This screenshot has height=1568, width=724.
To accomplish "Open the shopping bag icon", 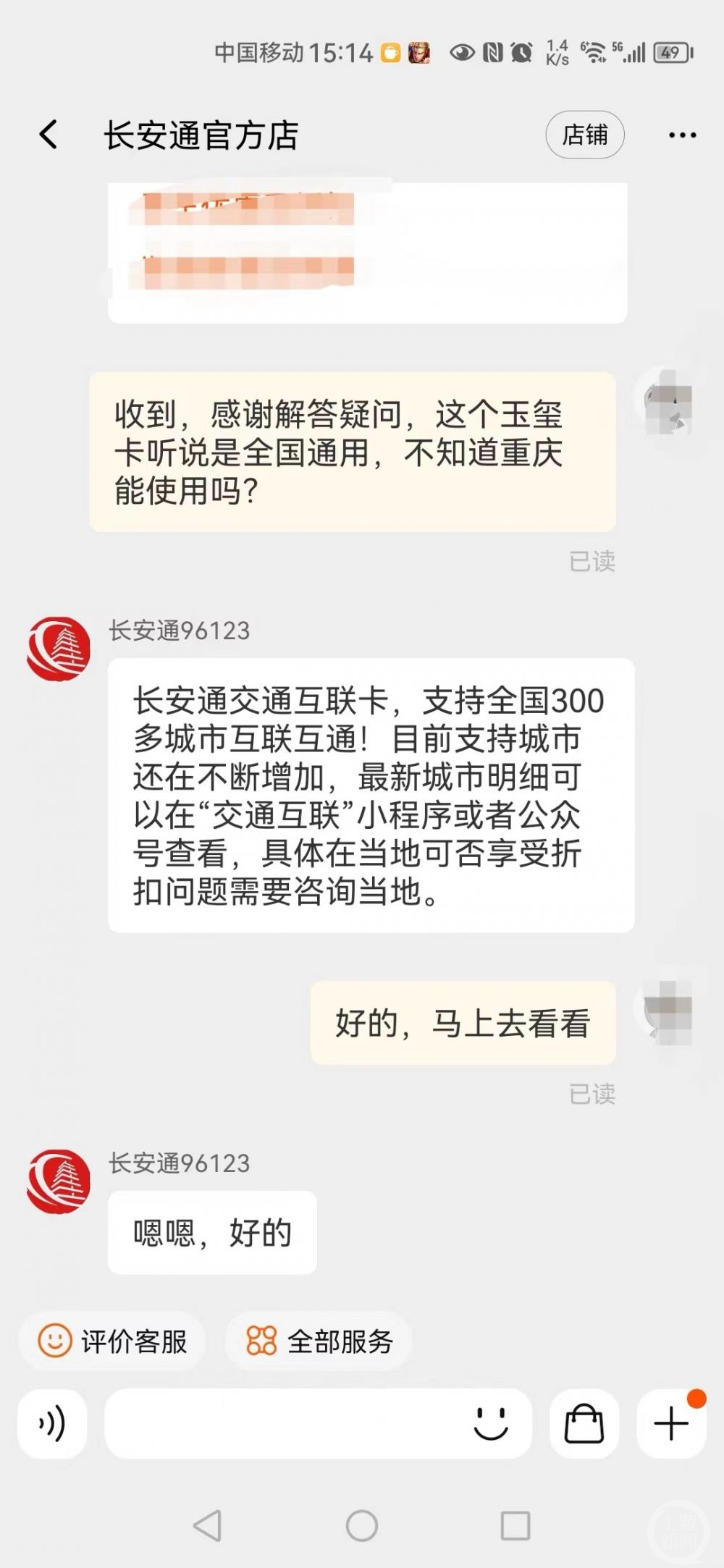I will (584, 1423).
